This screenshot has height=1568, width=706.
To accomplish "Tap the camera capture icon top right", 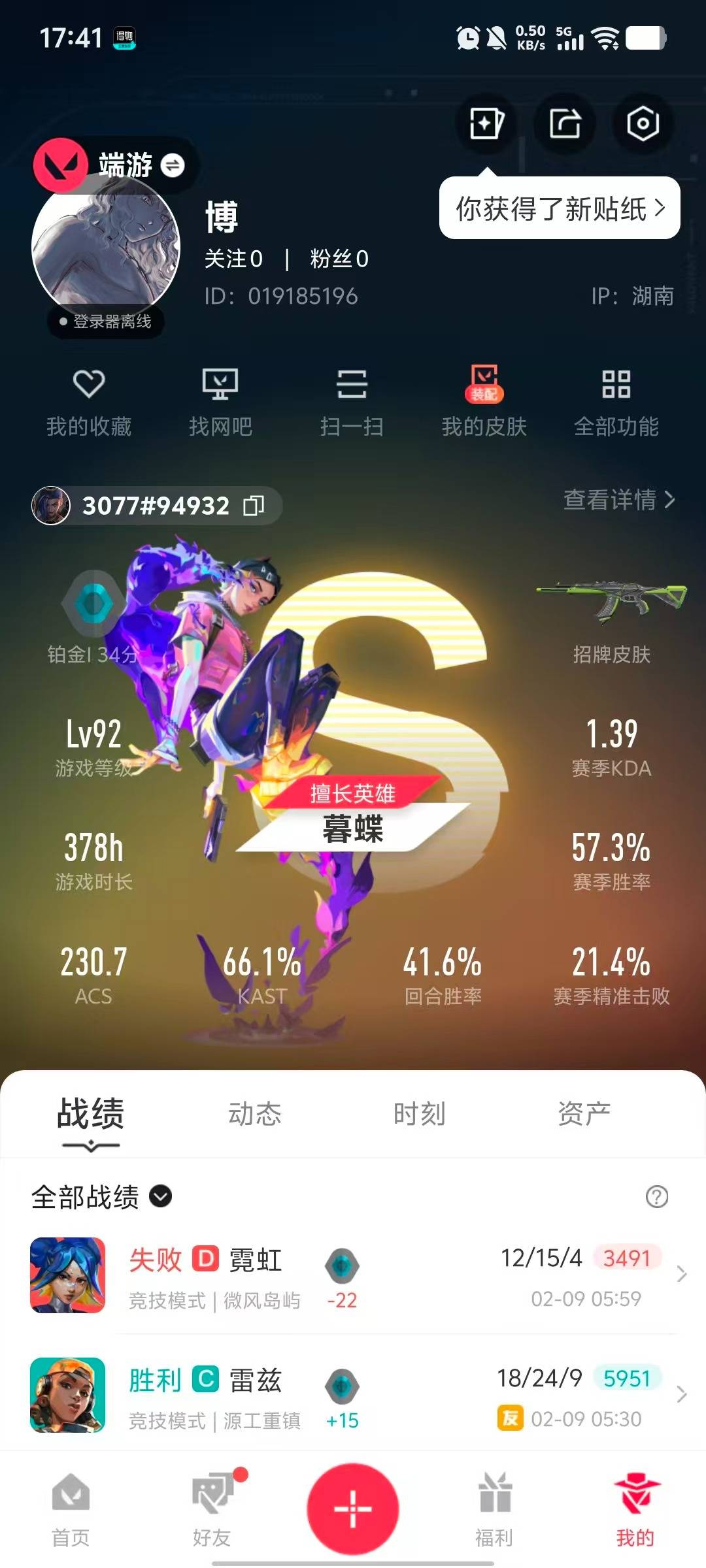I will pyautogui.click(x=644, y=124).
